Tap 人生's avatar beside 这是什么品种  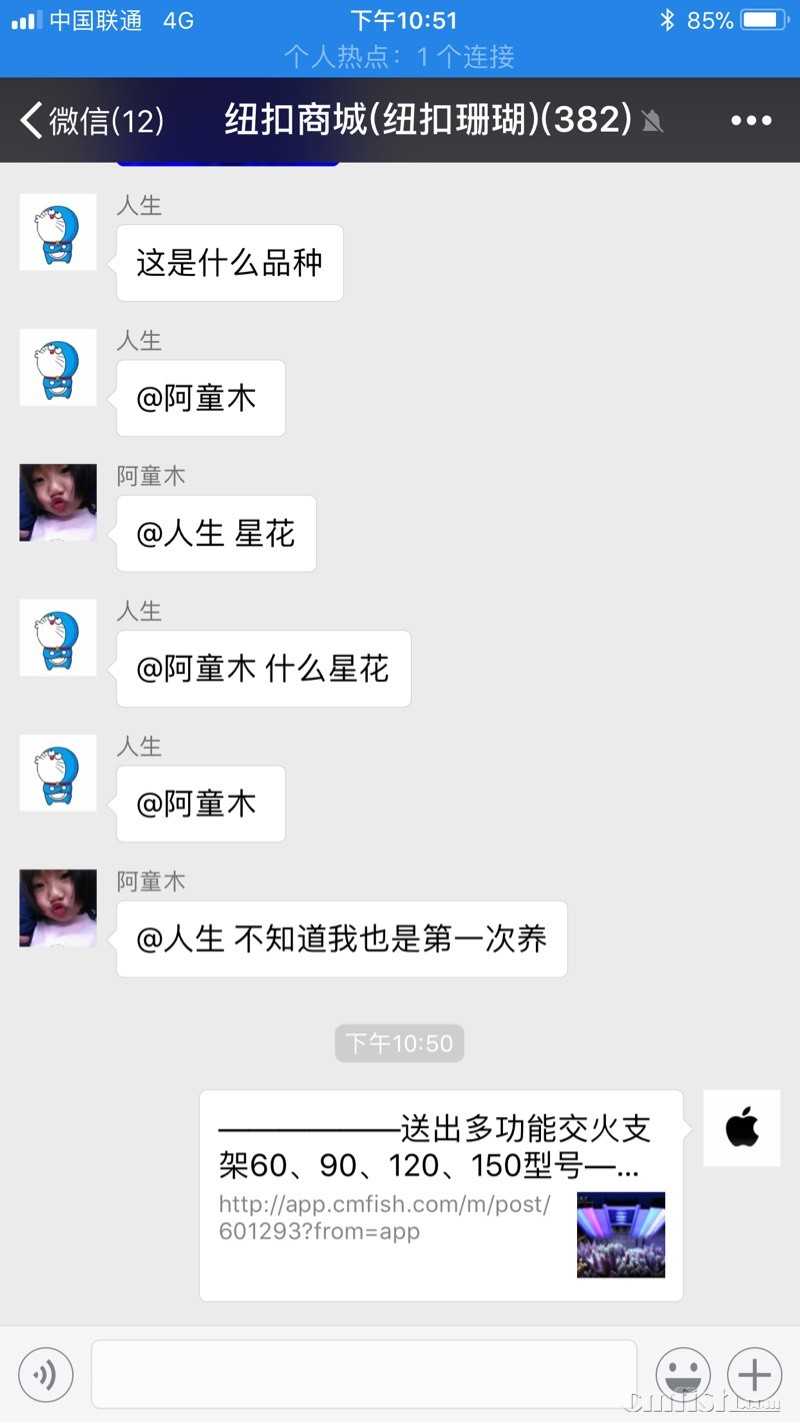click(58, 232)
